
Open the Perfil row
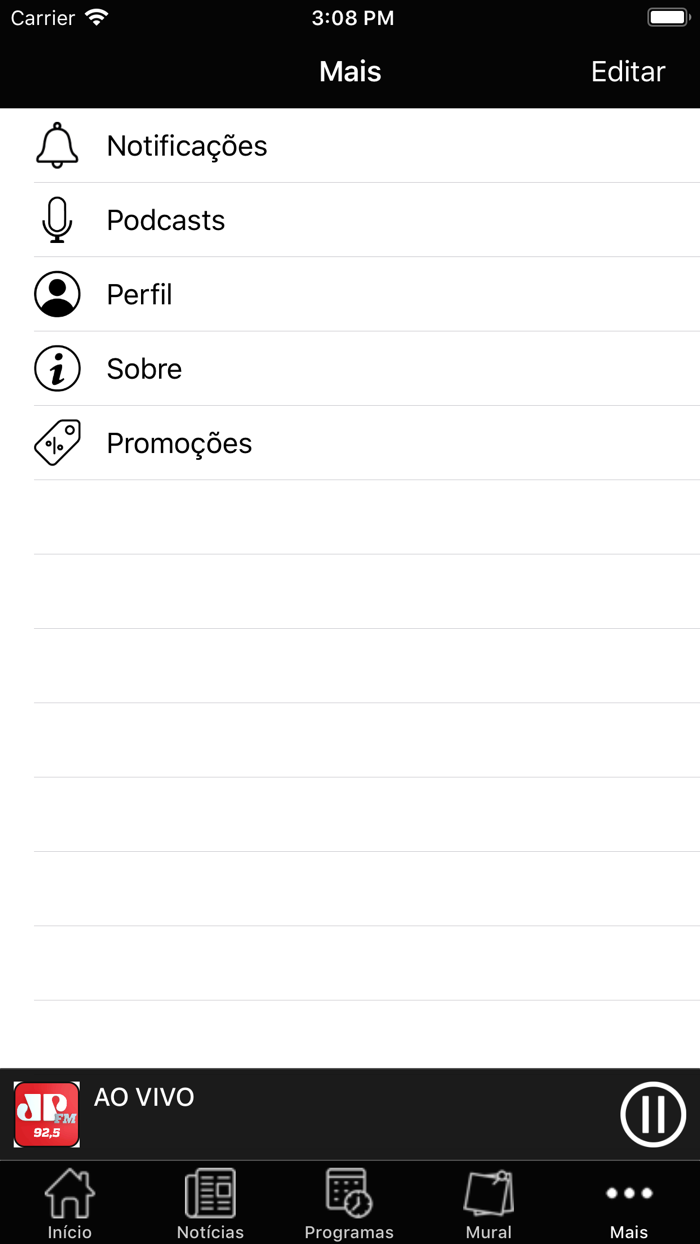coord(350,294)
